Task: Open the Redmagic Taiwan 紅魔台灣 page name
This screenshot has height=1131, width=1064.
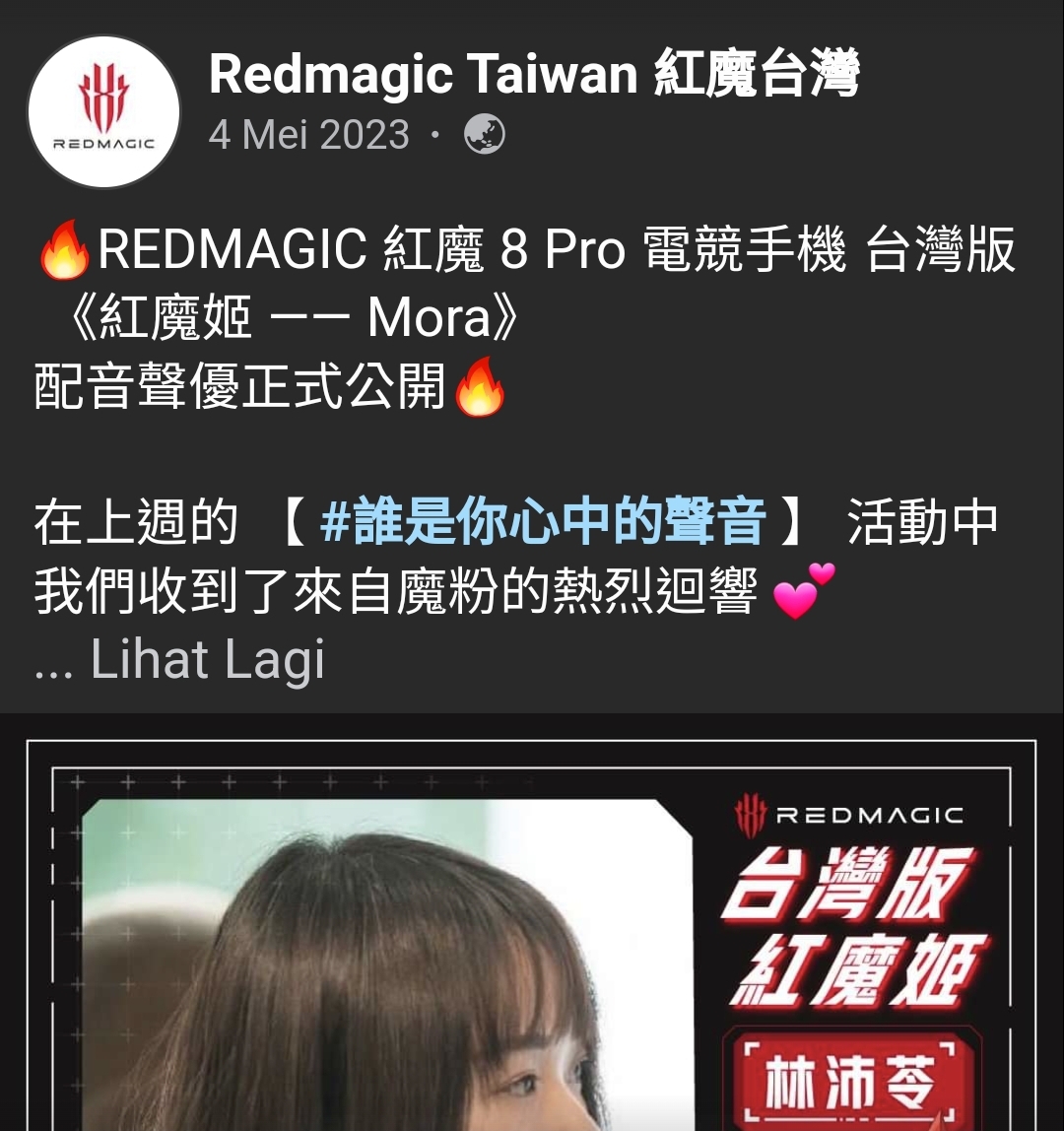Action: (x=534, y=75)
